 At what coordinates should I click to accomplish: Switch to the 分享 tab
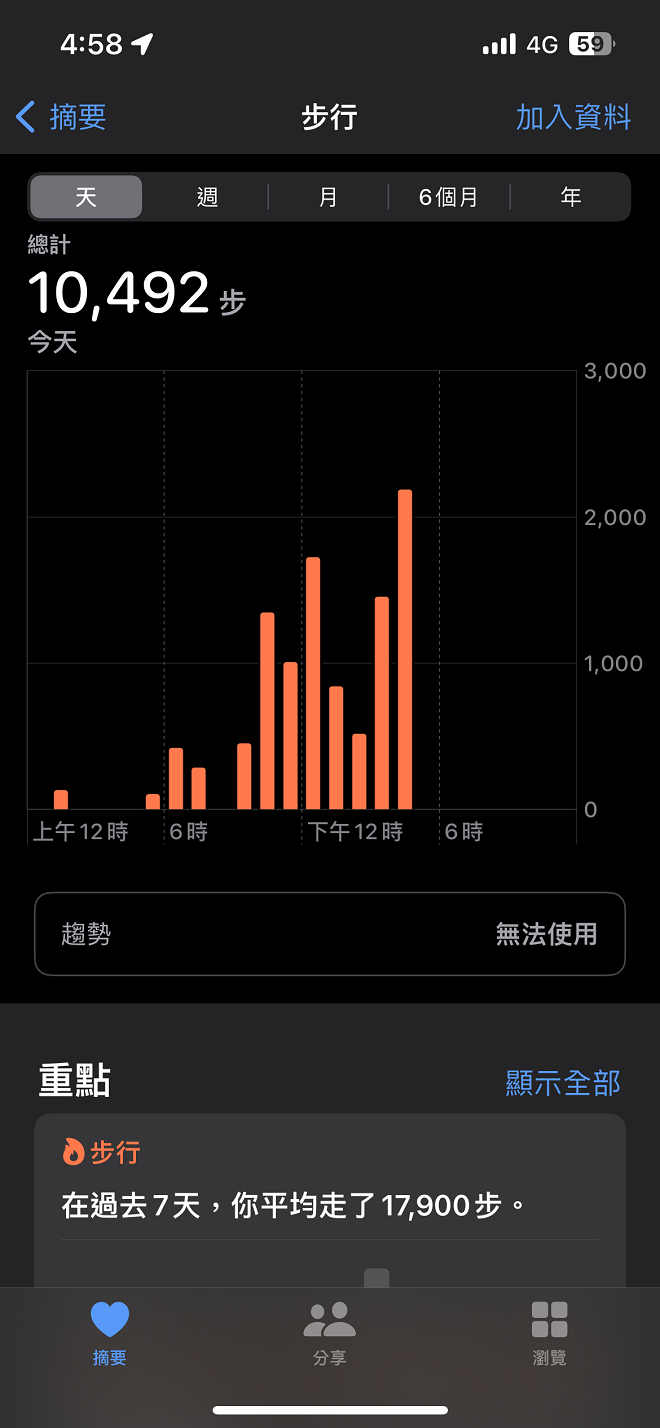(330, 1332)
